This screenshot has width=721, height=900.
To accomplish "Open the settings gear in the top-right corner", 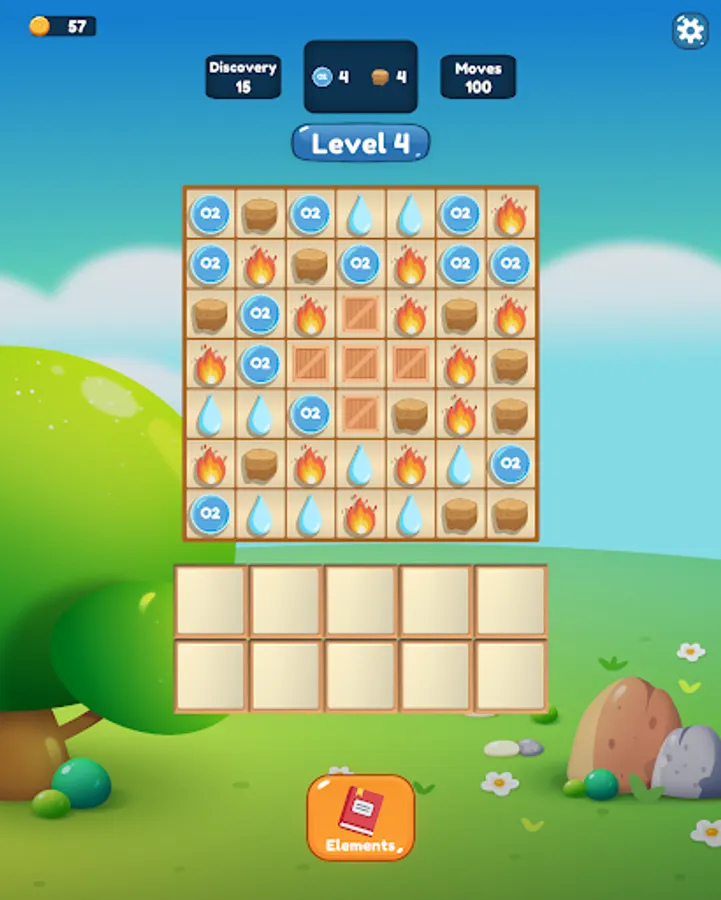I will 688,32.
